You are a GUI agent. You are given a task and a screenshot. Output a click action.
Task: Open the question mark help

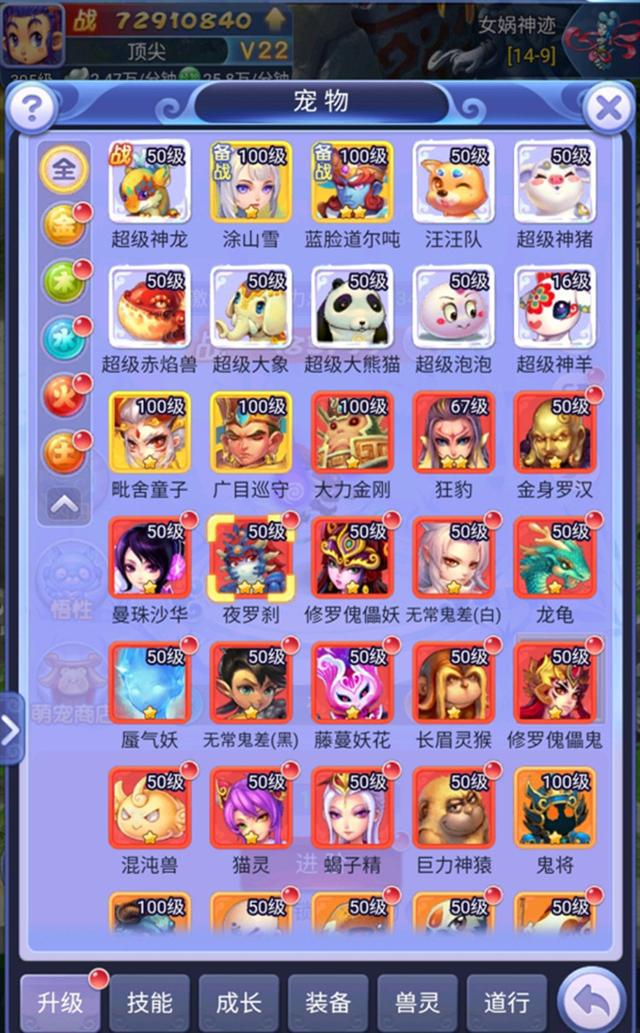click(32, 107)
